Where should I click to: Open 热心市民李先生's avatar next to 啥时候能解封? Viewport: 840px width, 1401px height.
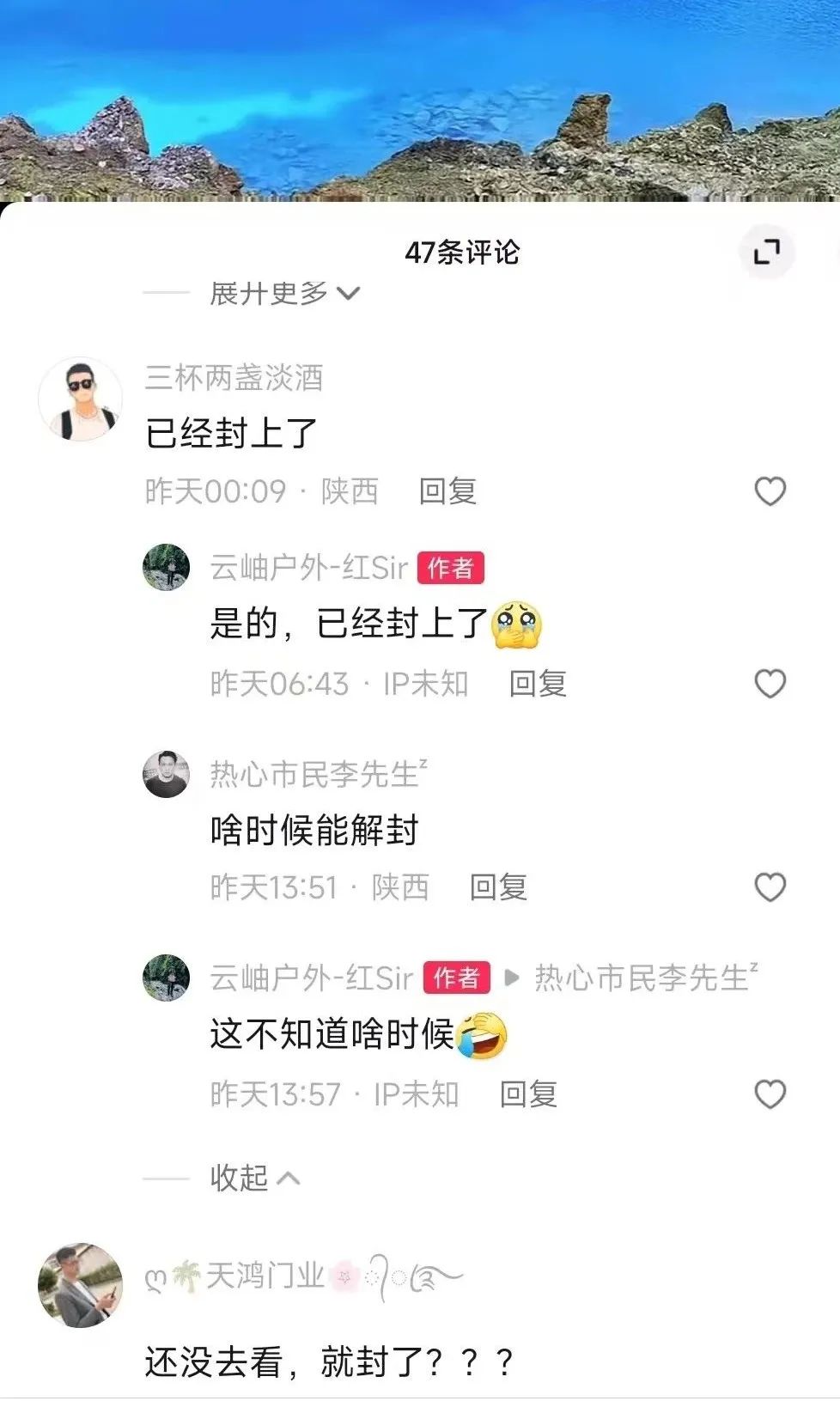(166, 774)
